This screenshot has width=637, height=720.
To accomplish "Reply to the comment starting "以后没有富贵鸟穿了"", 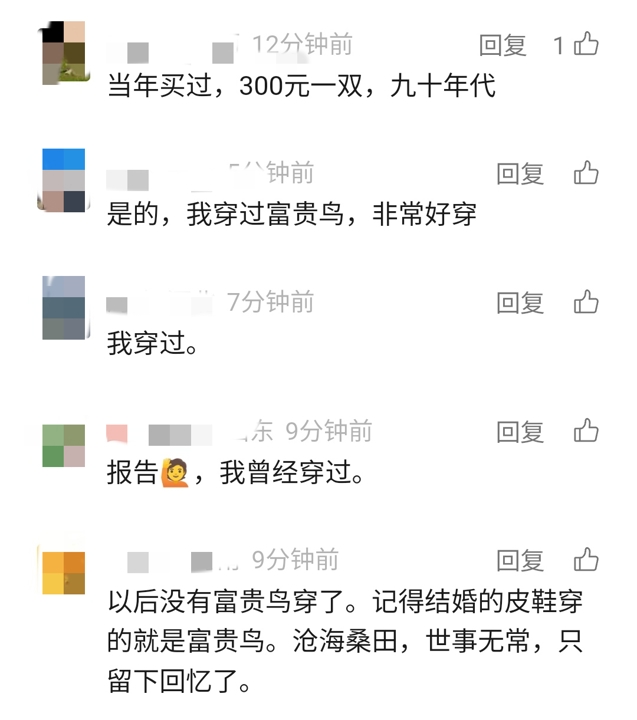I will (520, 560).
